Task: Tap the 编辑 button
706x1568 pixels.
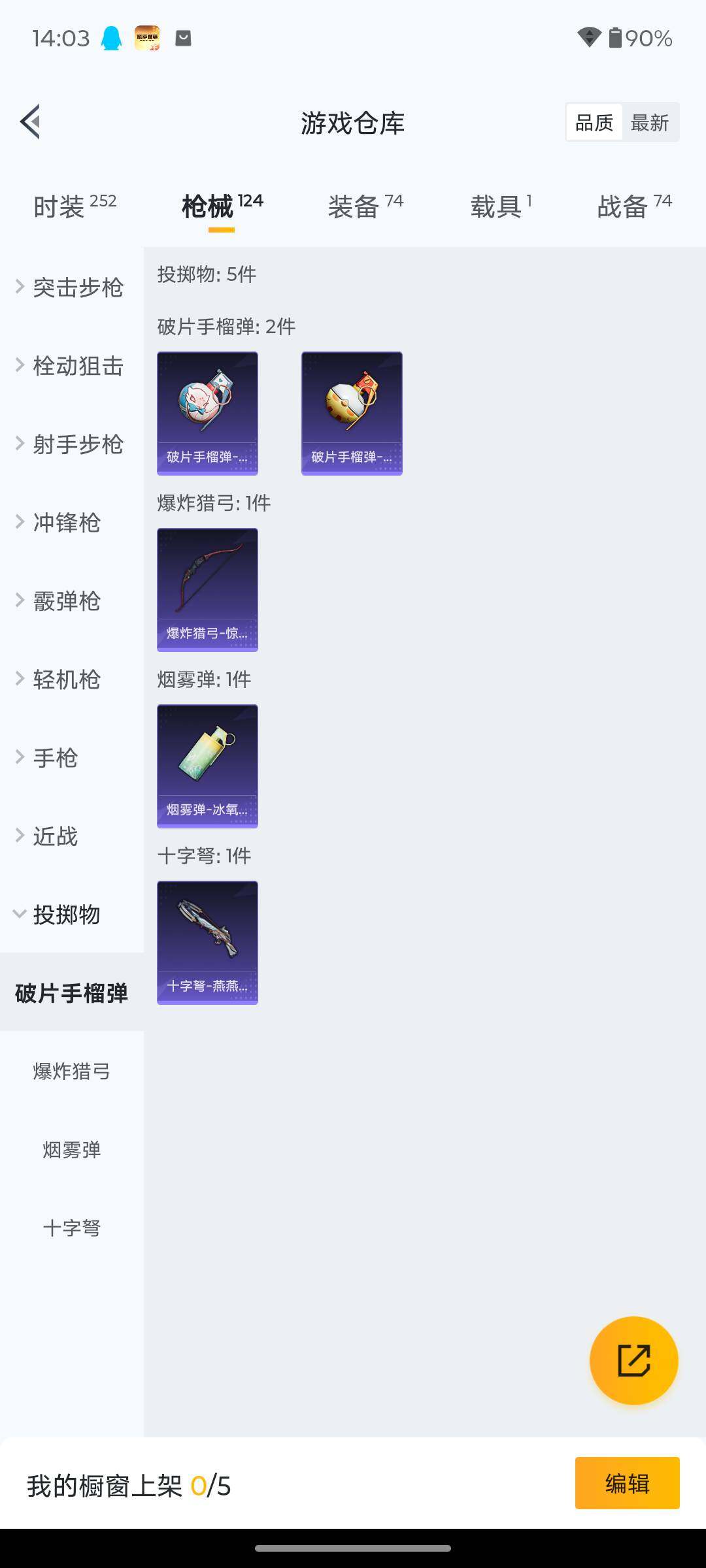Action: point(627,1483)
